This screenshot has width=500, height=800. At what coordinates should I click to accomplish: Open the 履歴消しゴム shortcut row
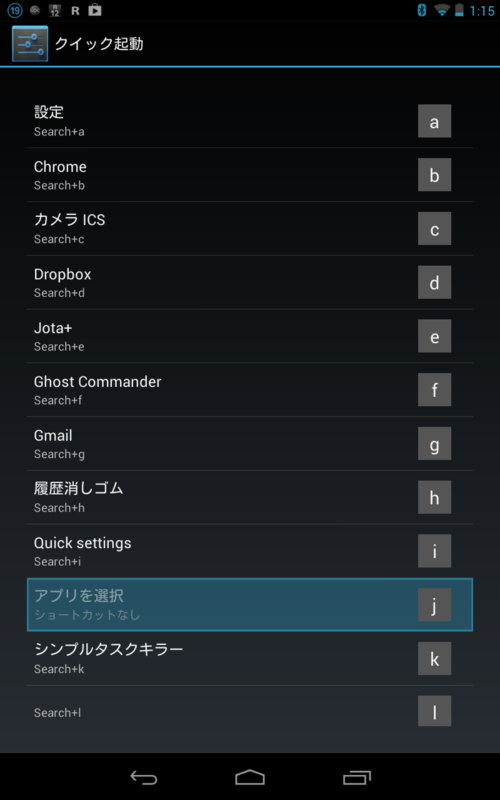click(249, 497)
